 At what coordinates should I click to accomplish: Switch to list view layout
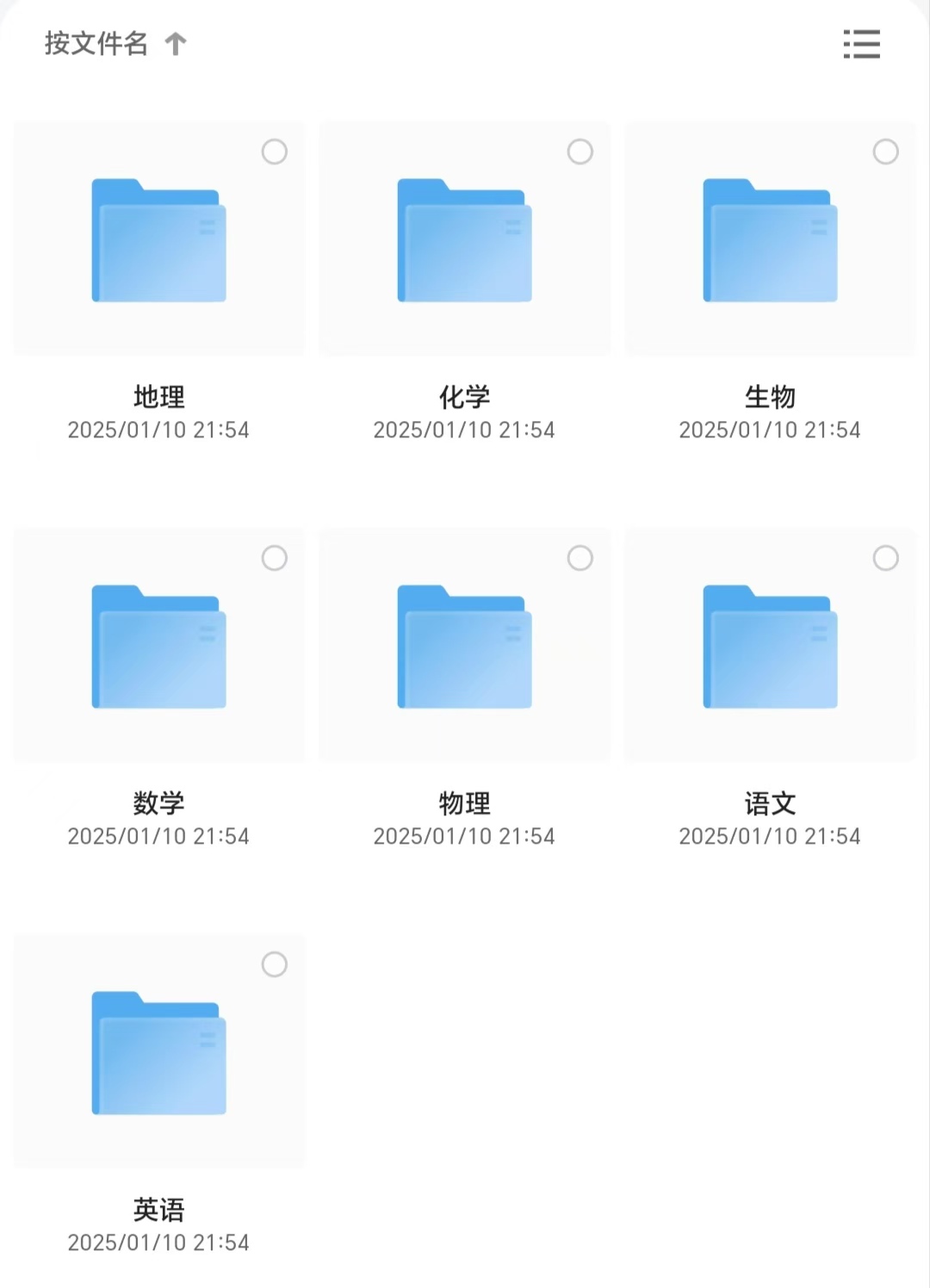861,44
